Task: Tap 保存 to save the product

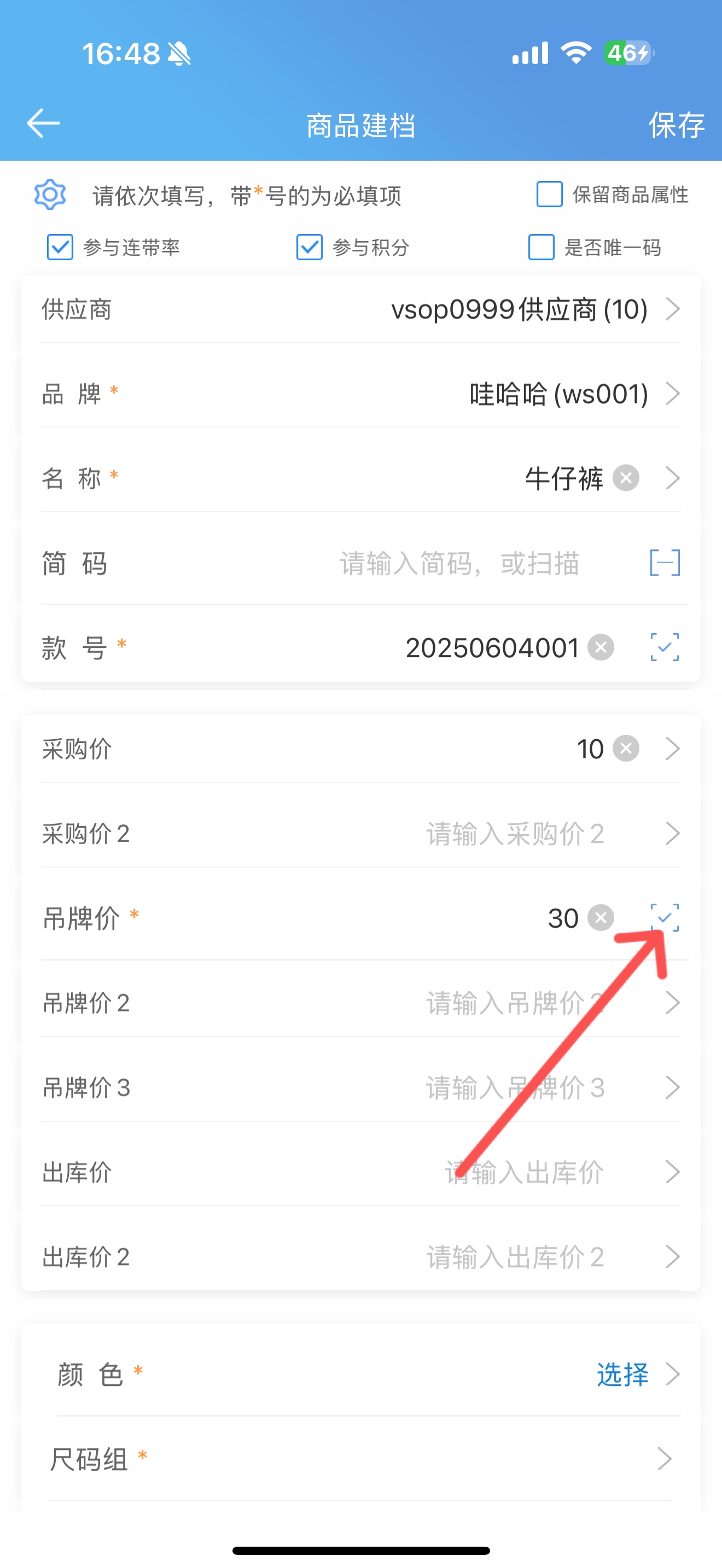Action: point(677,125)
